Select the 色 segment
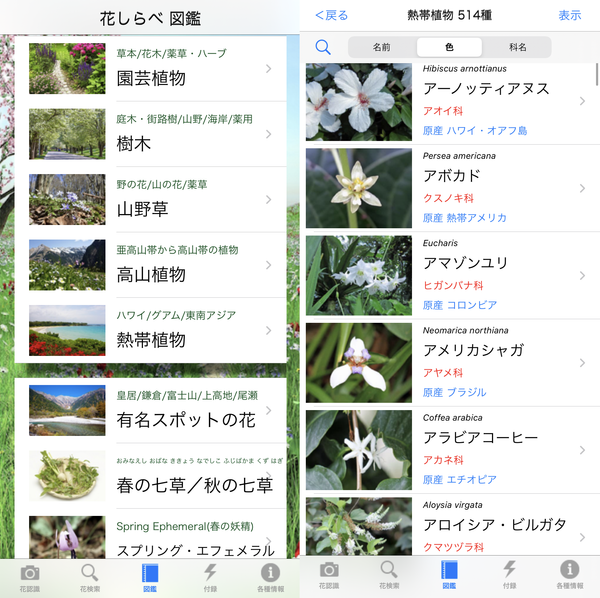This screenshot has height=598, width=600. click(x=449, y=47)
